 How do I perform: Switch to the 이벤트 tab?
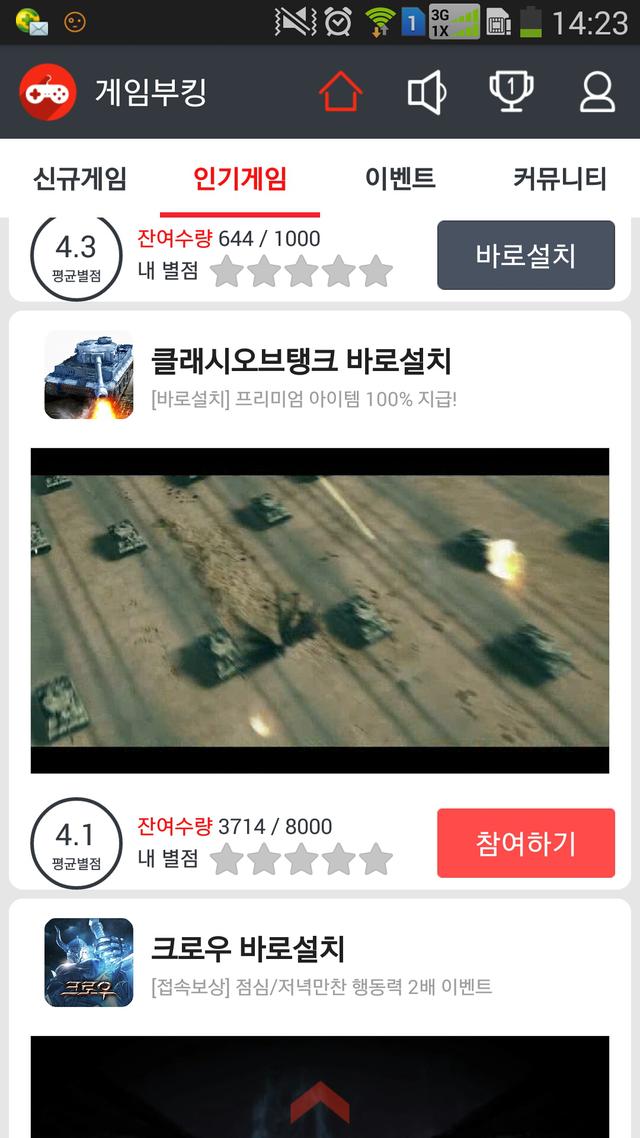tap(400, 179)
